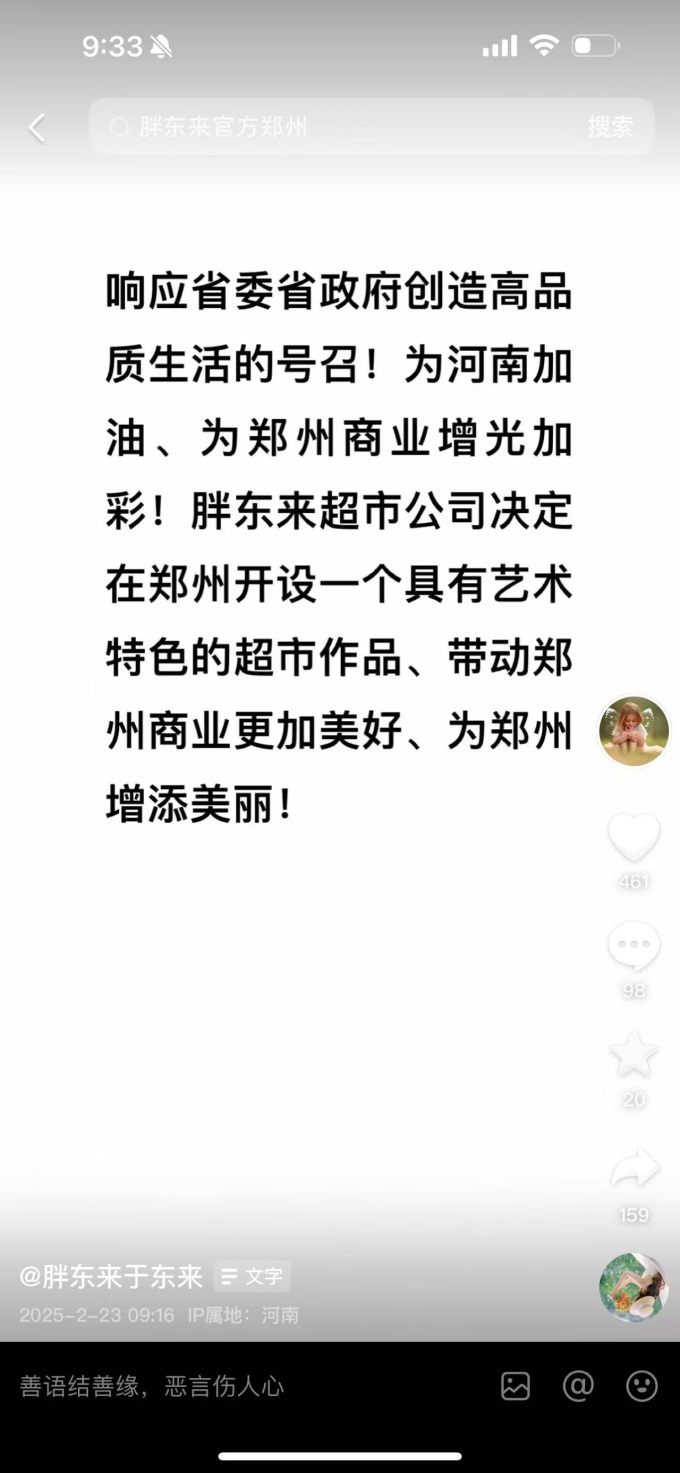Image resolution: width=680 pixels, height=1473 pixels.
Task: Open @胖东来于东来 account name
Action: pos(111,1277)
